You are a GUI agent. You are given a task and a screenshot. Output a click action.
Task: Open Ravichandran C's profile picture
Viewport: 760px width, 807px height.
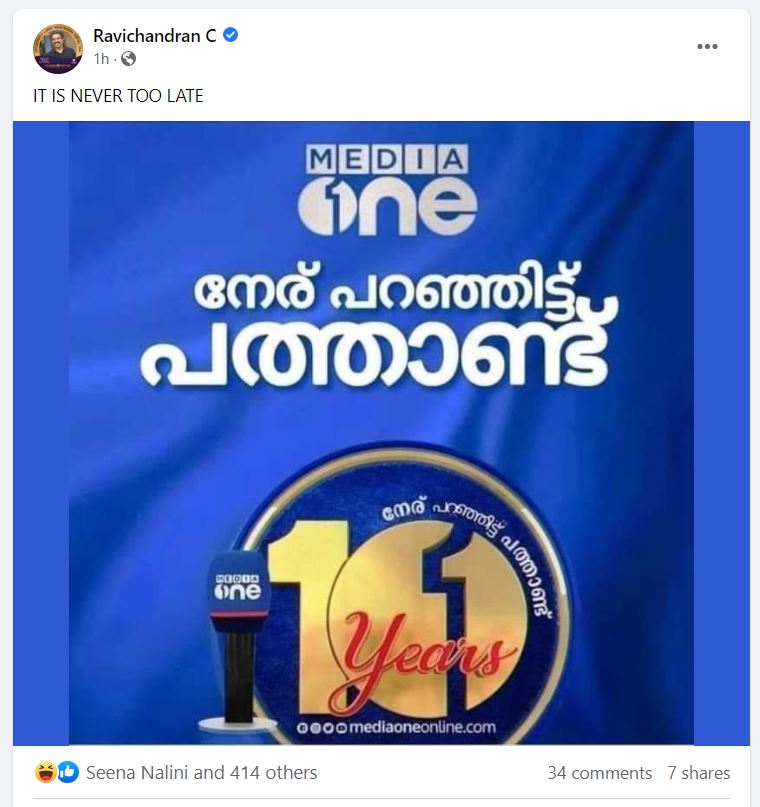pos(58,48)
